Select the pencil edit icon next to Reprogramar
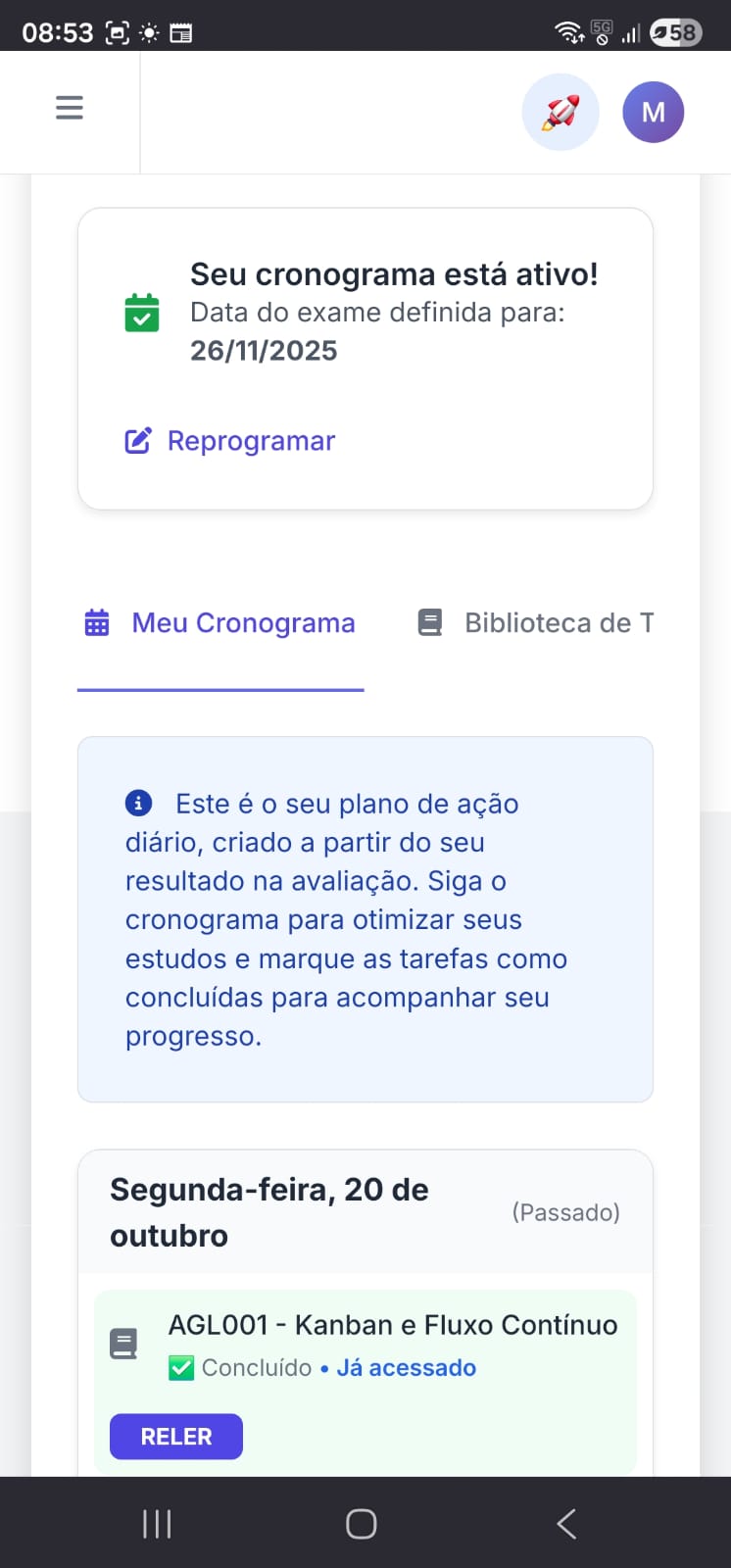The width and height of the screenshot is (731, 1568). coord(138,440)
